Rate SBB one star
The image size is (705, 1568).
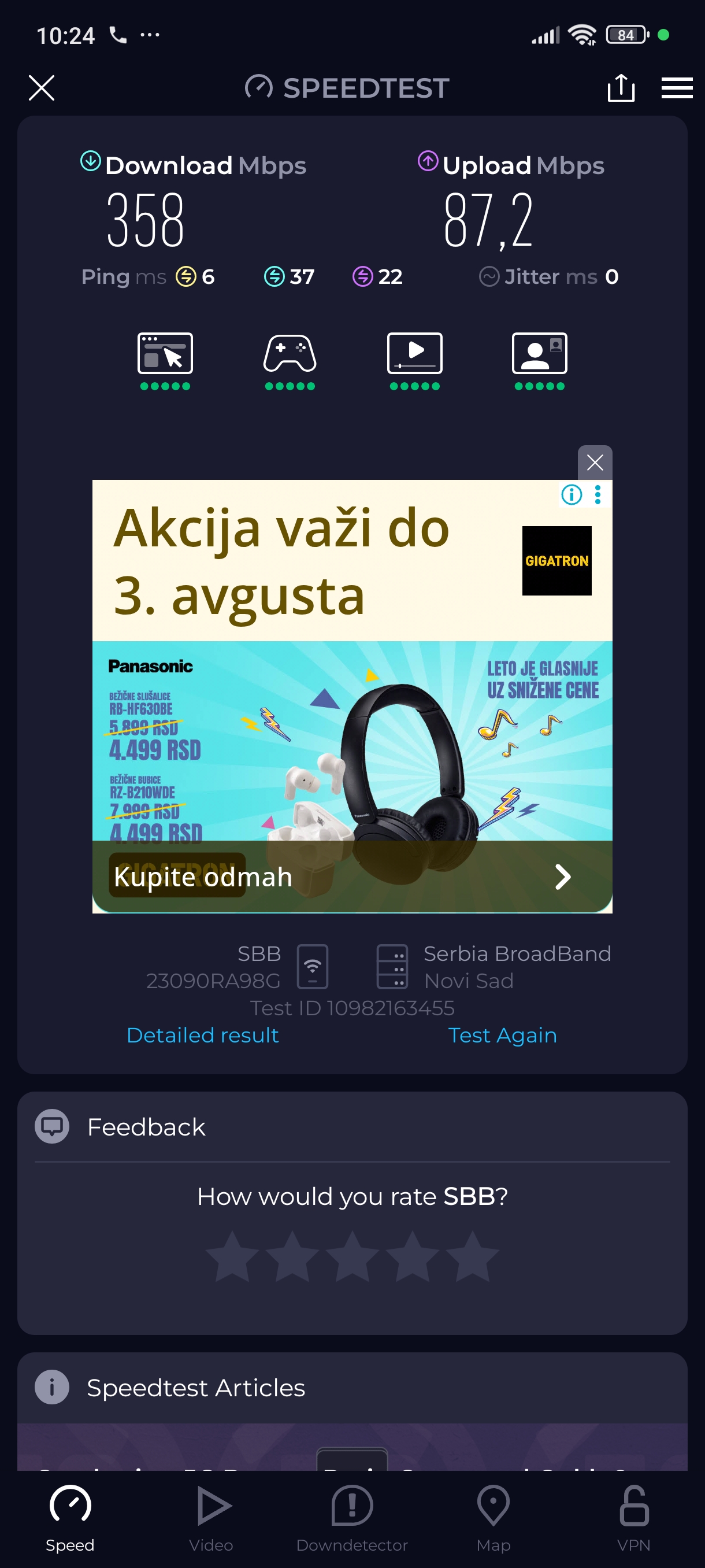[x=232, y=1257]
